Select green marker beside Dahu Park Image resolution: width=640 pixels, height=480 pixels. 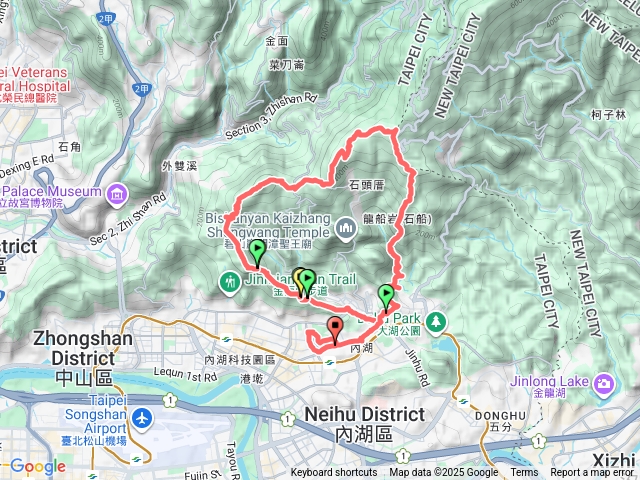click(x=386, y=295)
